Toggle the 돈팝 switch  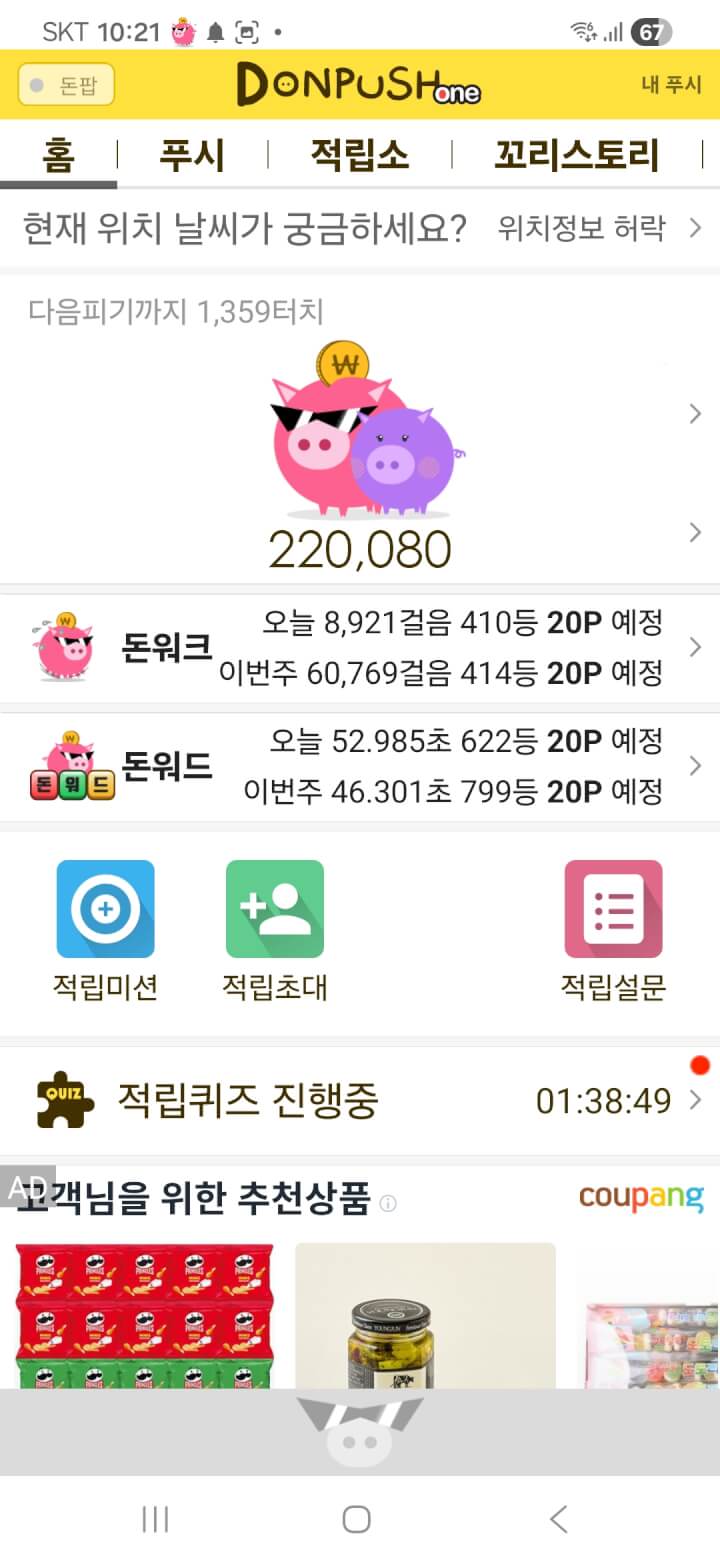click(66, 85)
